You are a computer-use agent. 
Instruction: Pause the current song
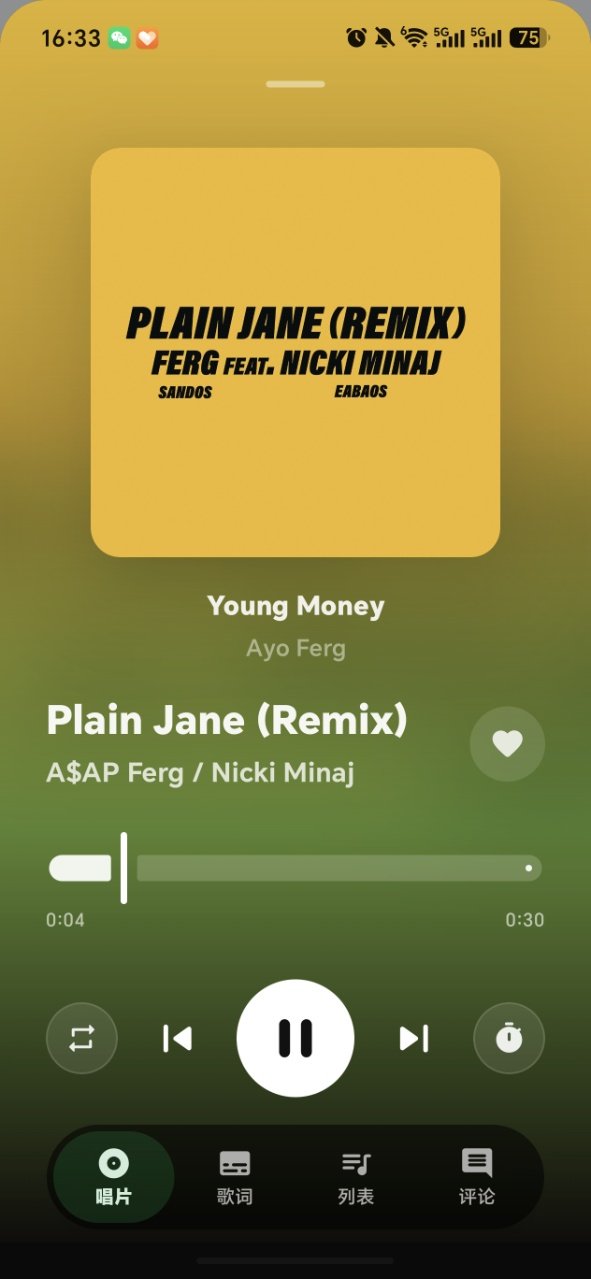(x=295, y=1038)
